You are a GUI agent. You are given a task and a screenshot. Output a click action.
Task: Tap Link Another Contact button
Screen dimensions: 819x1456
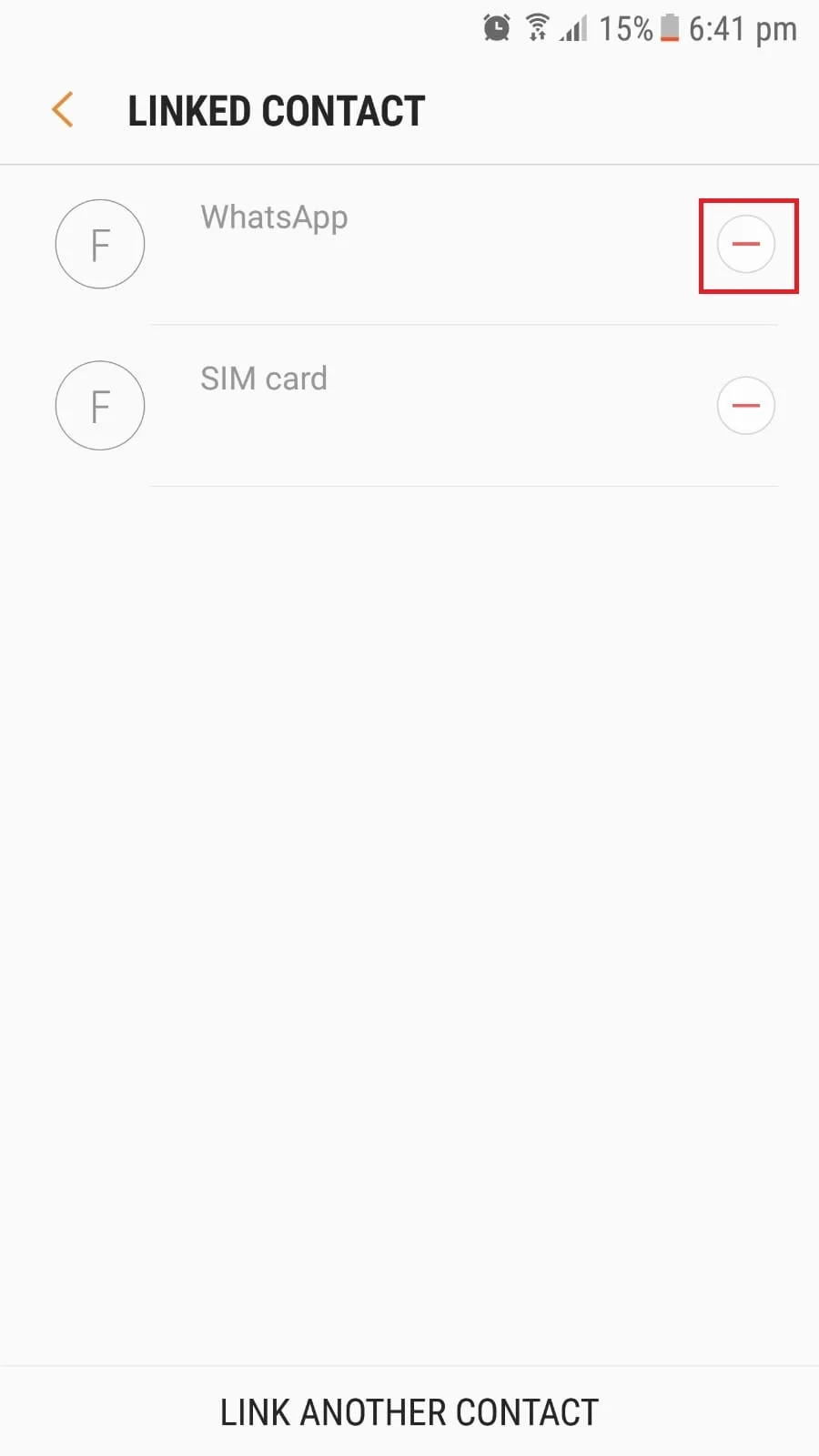(x=409, y=1411)
